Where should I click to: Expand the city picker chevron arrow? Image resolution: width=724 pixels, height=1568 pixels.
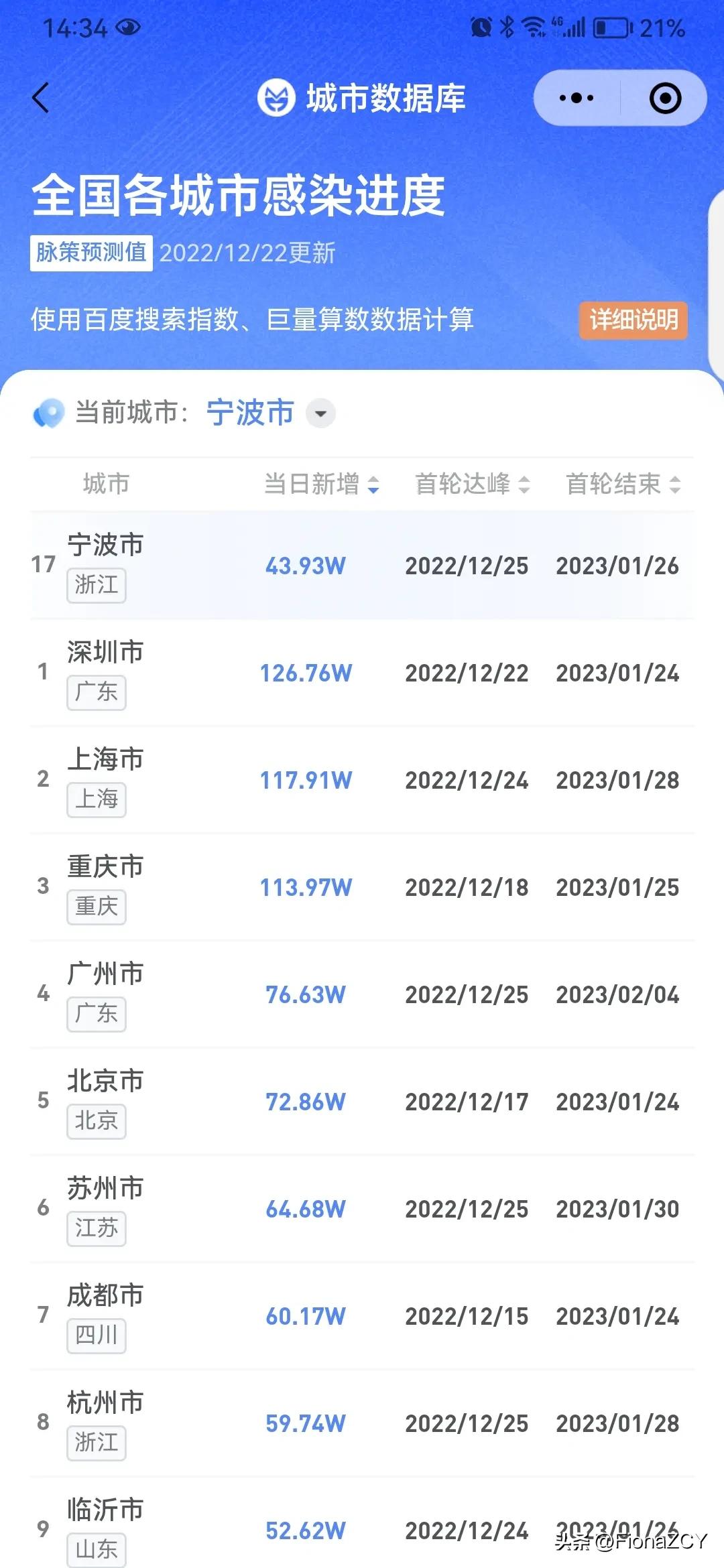(x=320, y=414)
